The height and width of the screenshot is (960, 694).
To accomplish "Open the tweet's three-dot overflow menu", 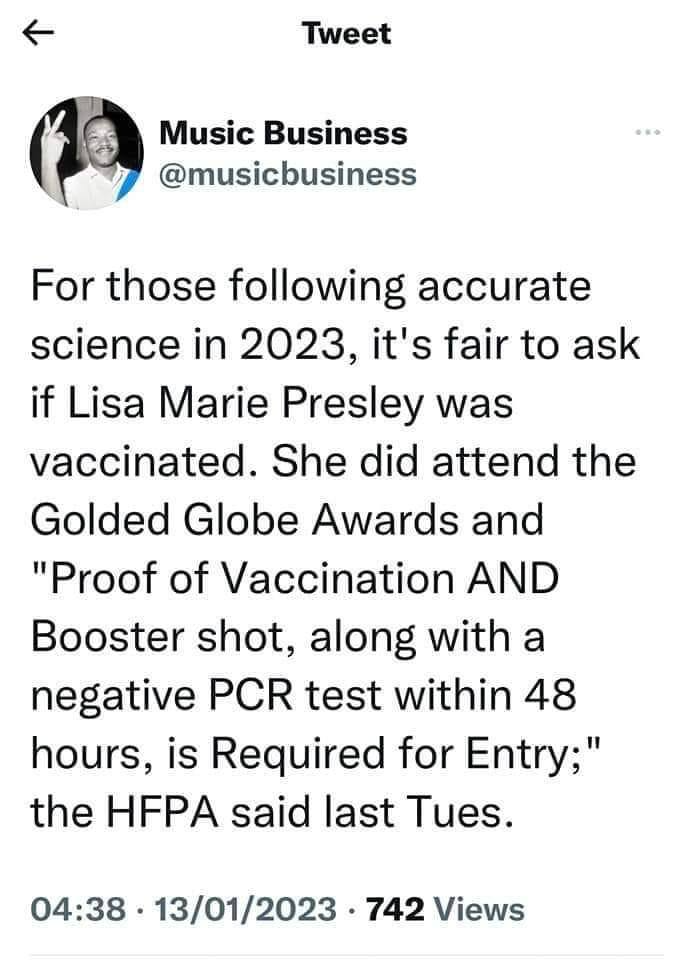I will (x=649, y=134).
